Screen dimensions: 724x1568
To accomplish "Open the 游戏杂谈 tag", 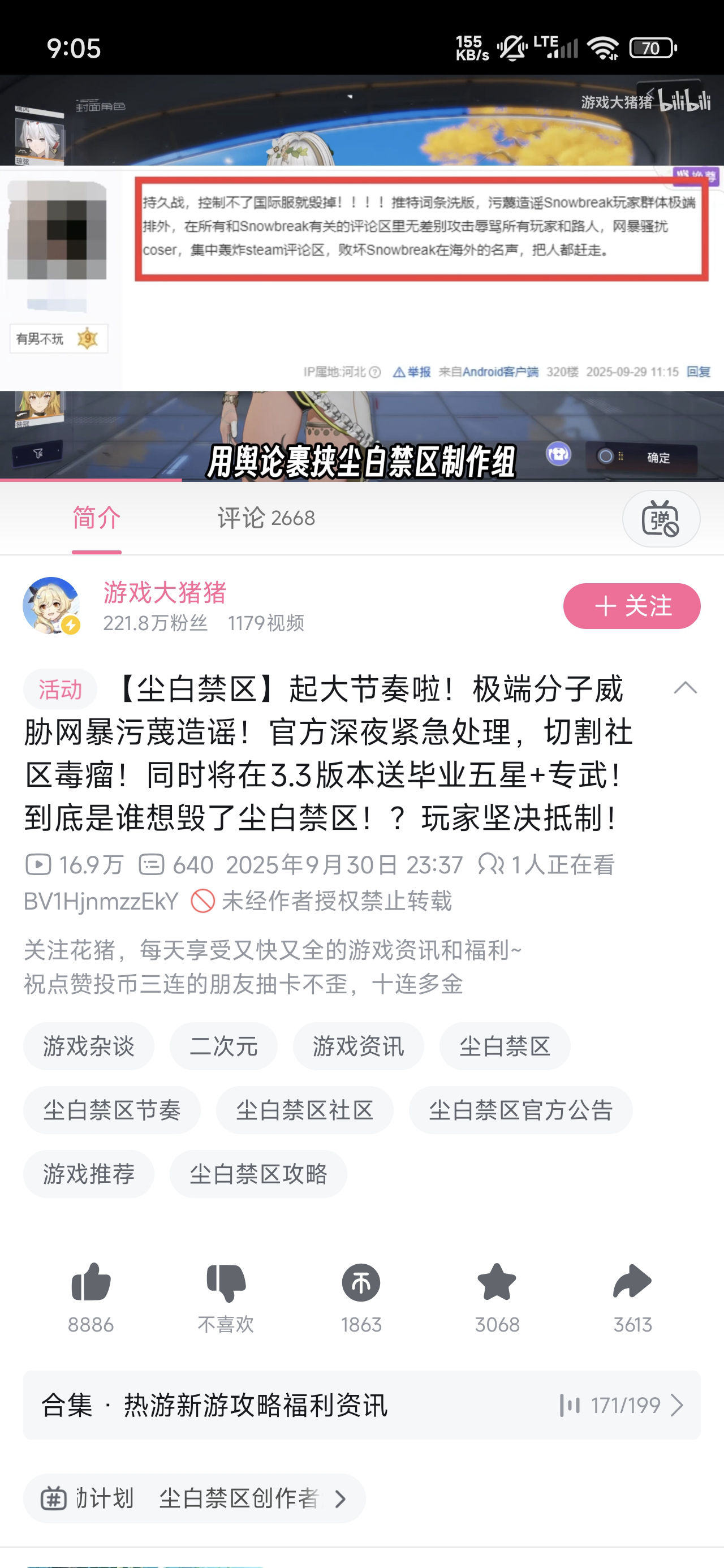I will pyautogui.click(x=89, y=1046).
